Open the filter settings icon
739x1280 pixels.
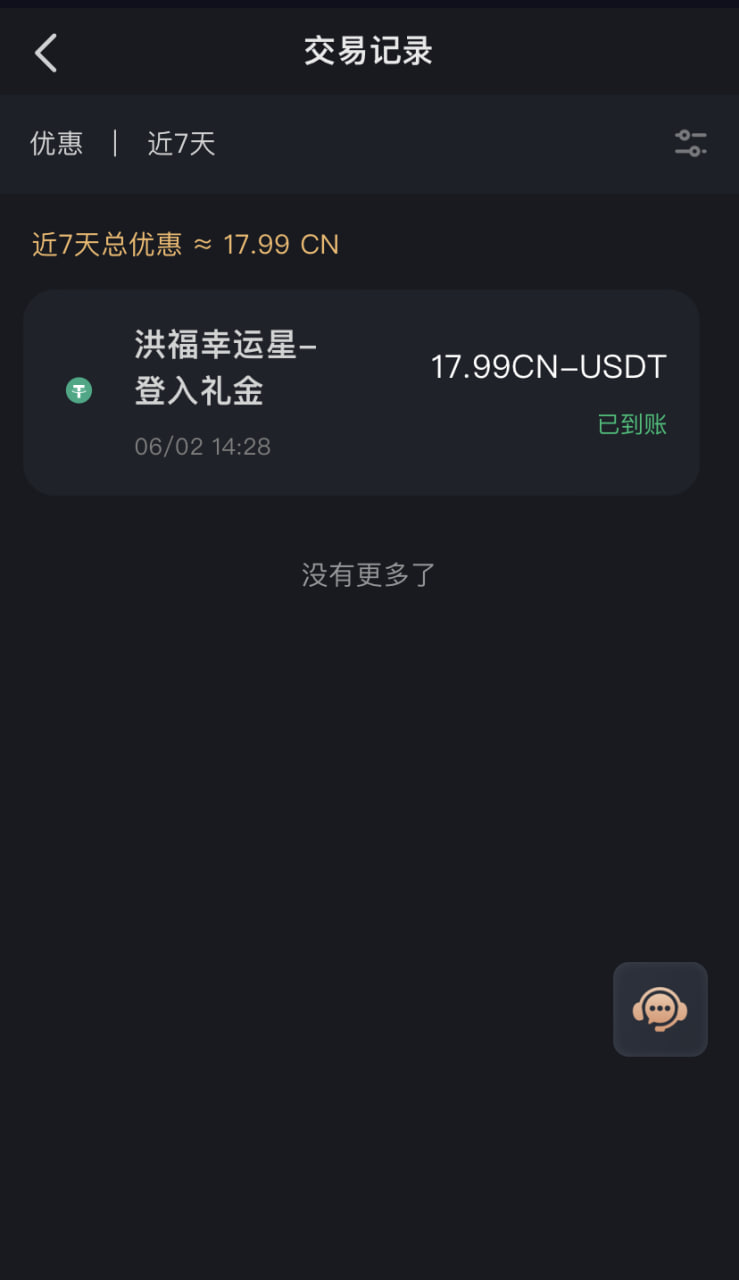690,143
